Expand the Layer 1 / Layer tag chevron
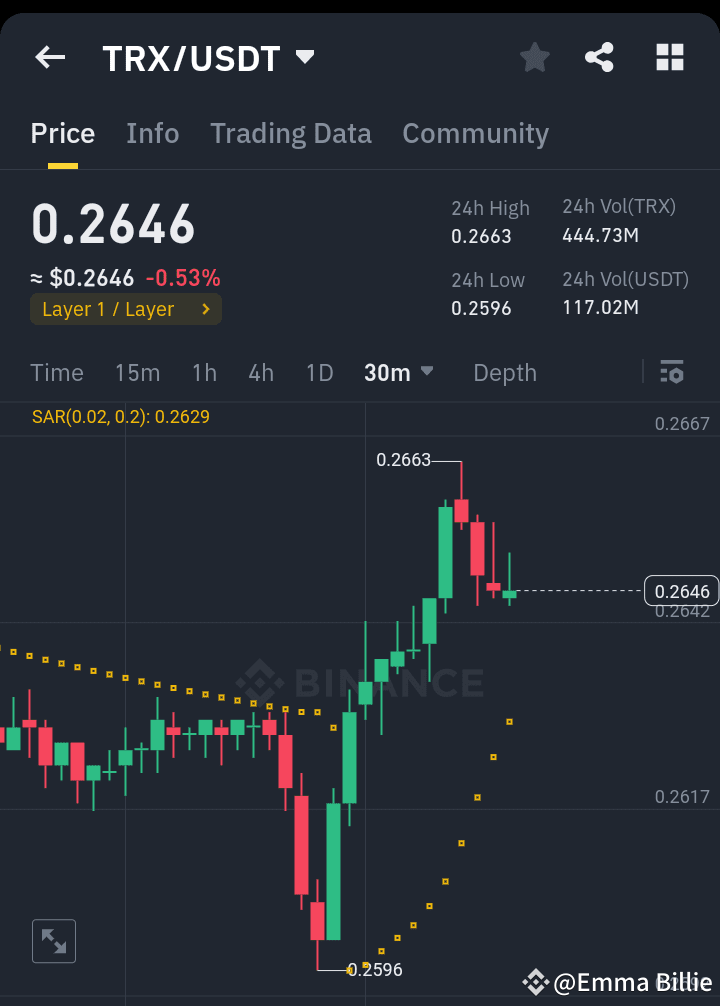The image size is (720, 1006). (207, 309)
